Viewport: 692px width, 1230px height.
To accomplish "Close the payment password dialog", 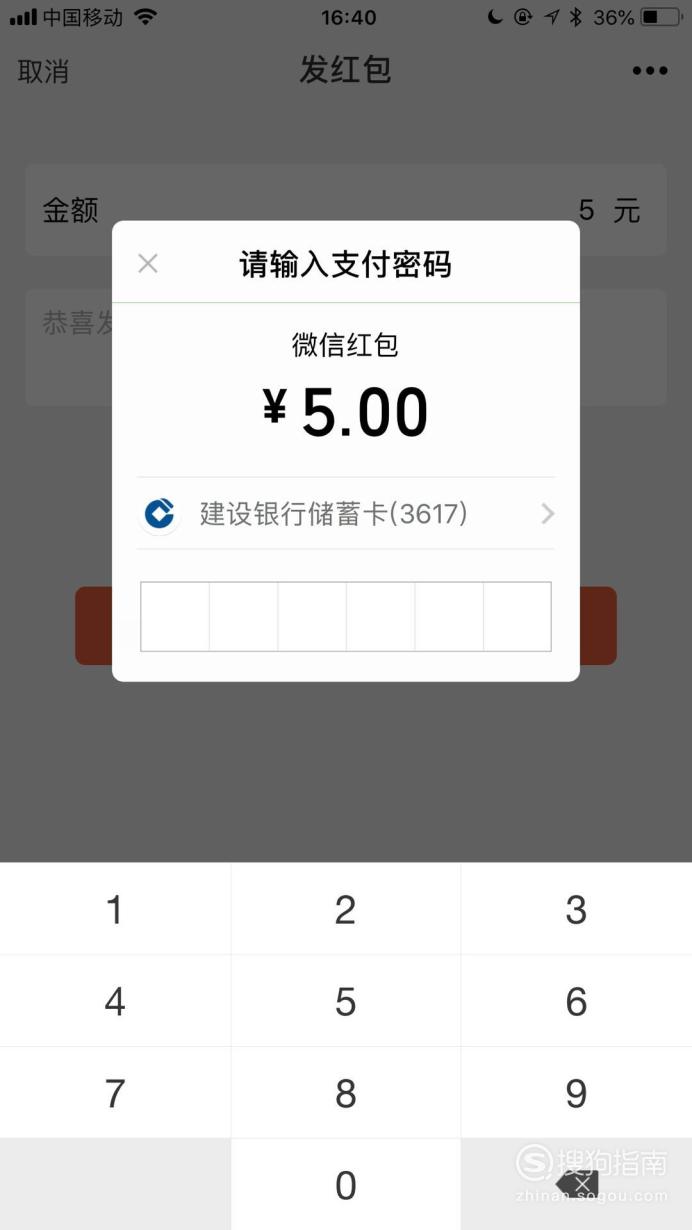I will click(148, 264).
